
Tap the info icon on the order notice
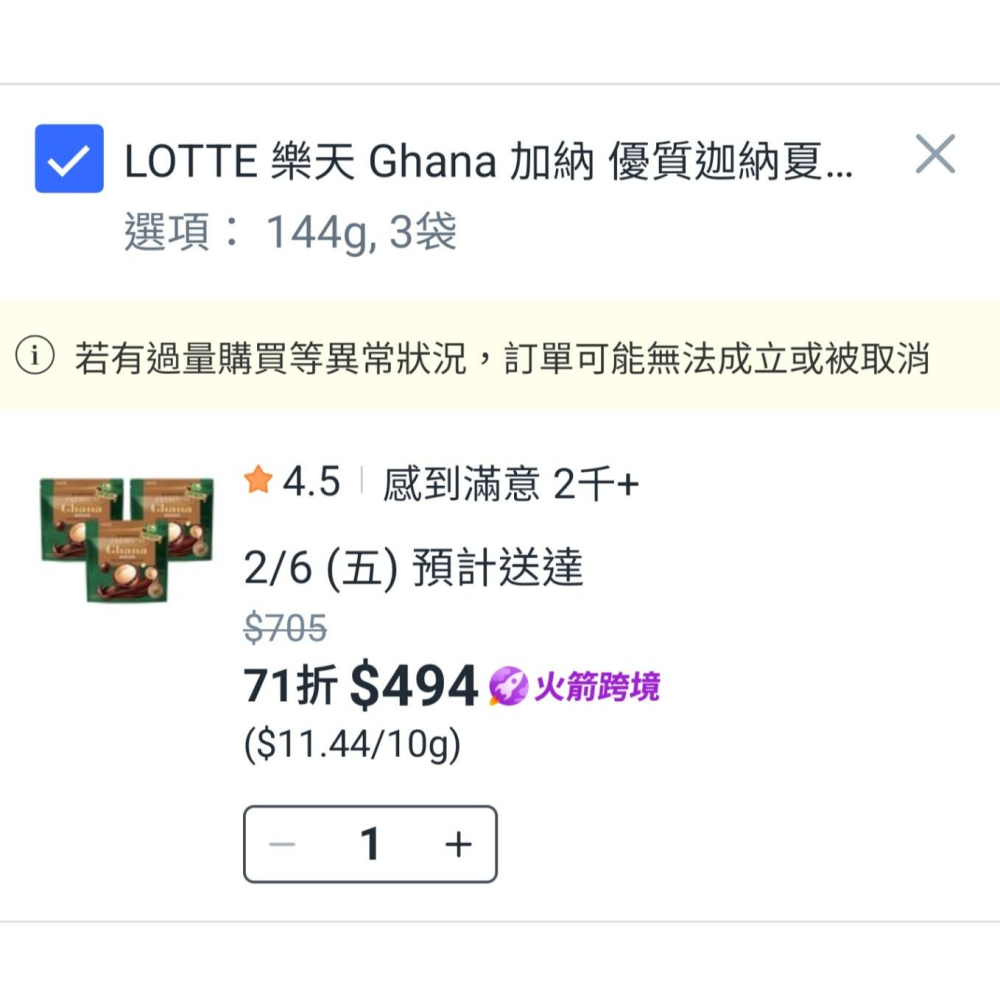(x=35, y=355)
